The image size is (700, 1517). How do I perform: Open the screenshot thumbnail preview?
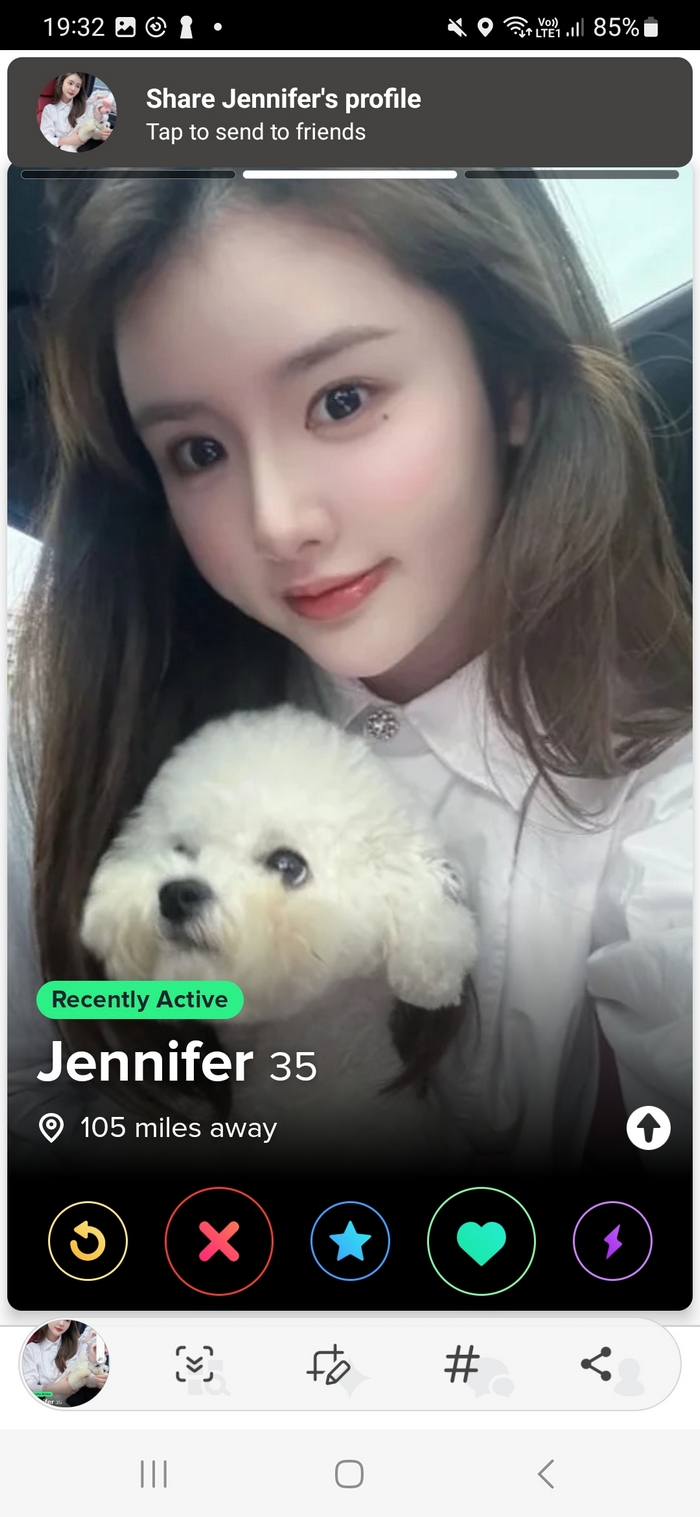[x=65, y=1364]
